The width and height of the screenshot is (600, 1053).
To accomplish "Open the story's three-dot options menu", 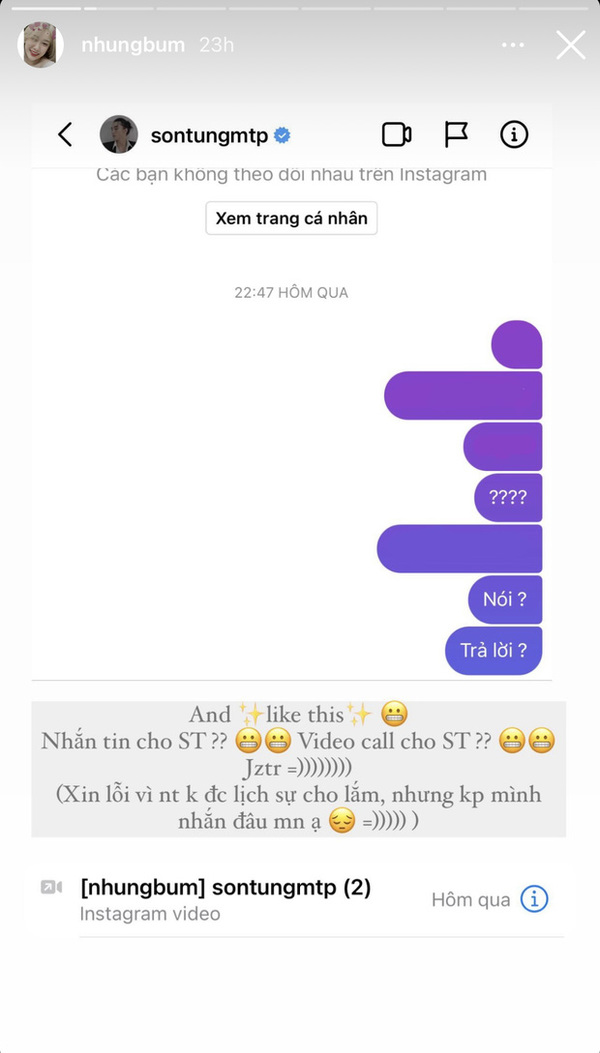I will [513, 45].
